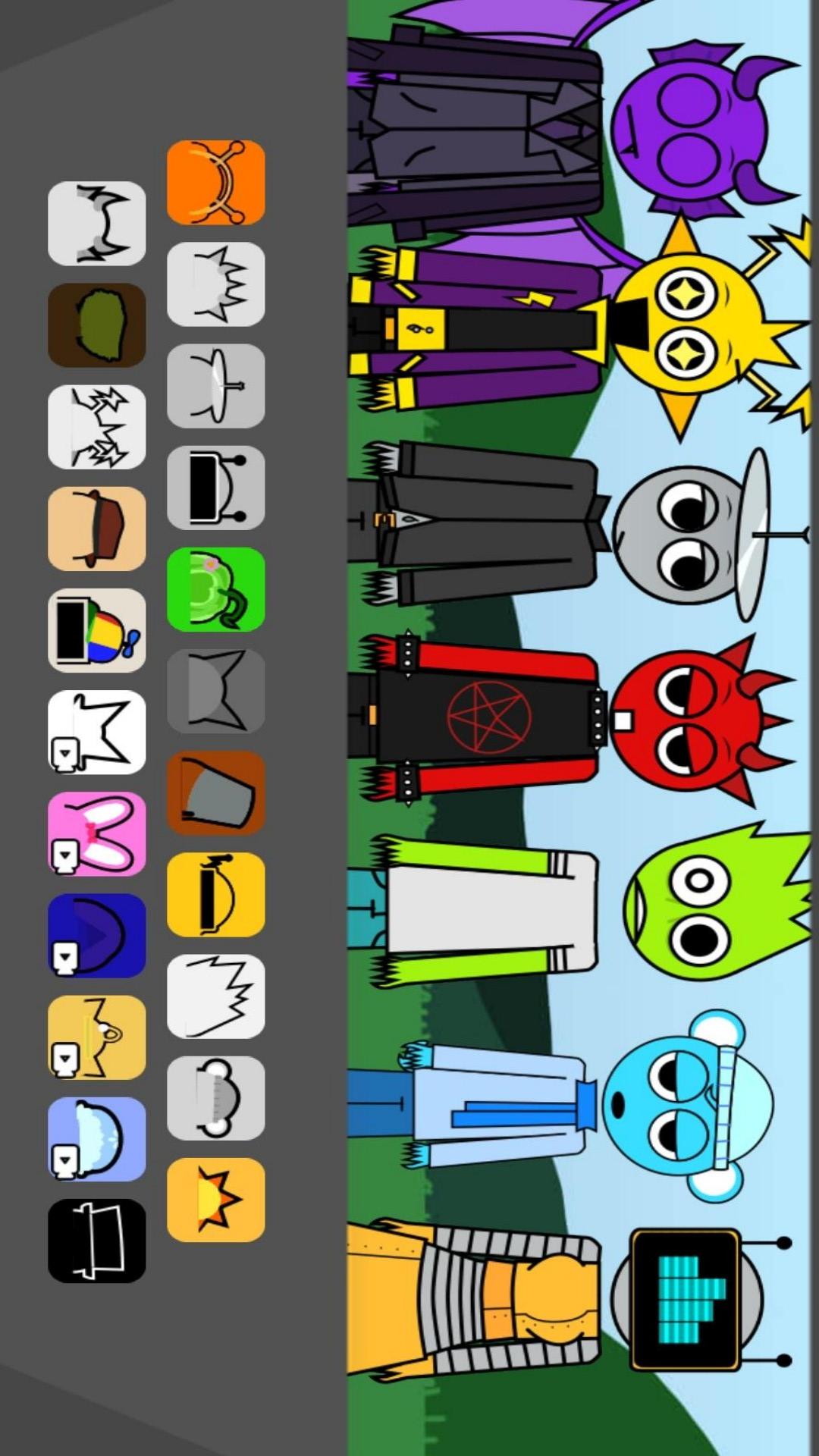Tap the pink bunny ears icon
The width and height of the screenshot is (819, 1456).
click(97, 834)
